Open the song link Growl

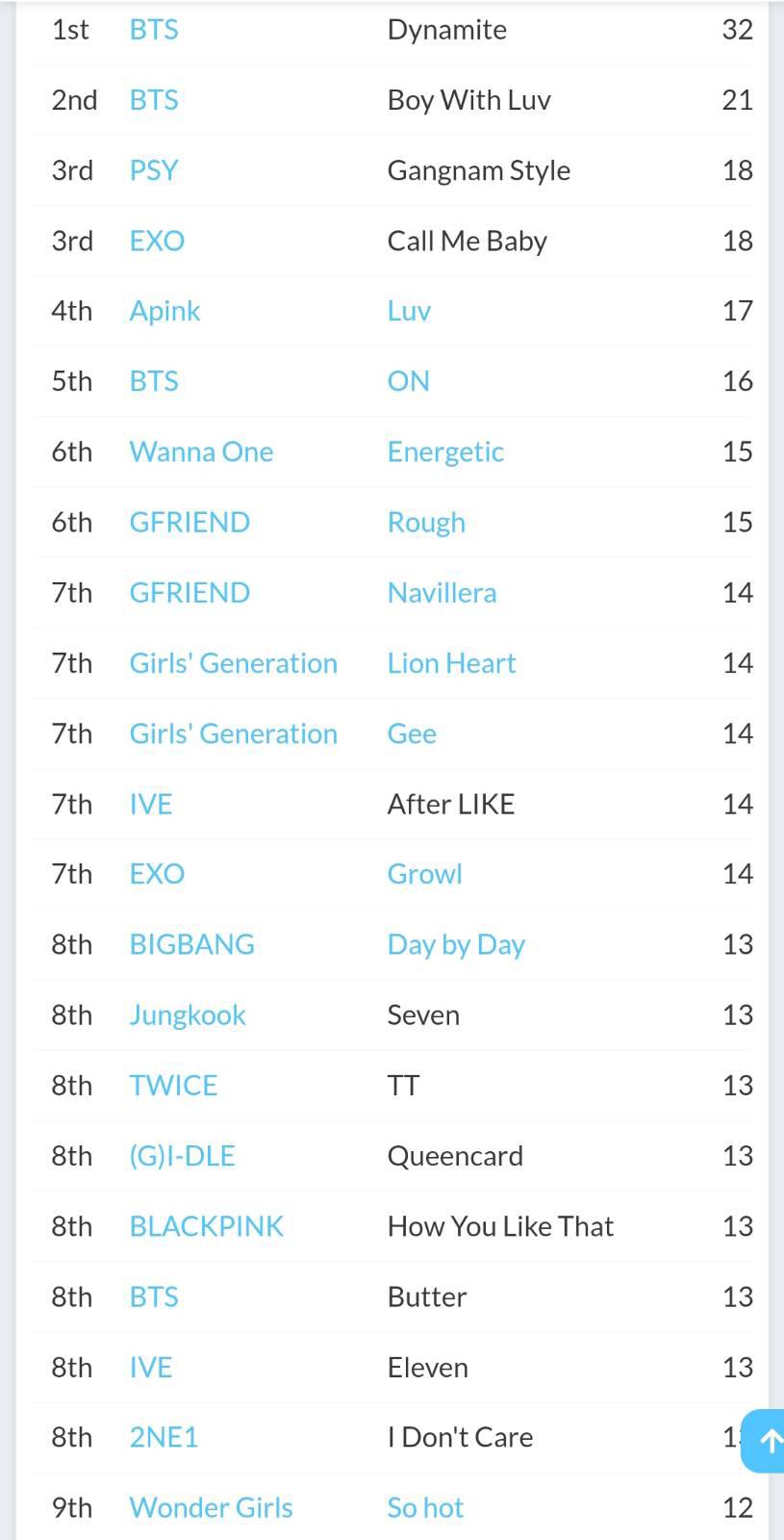tap(424, 874)
